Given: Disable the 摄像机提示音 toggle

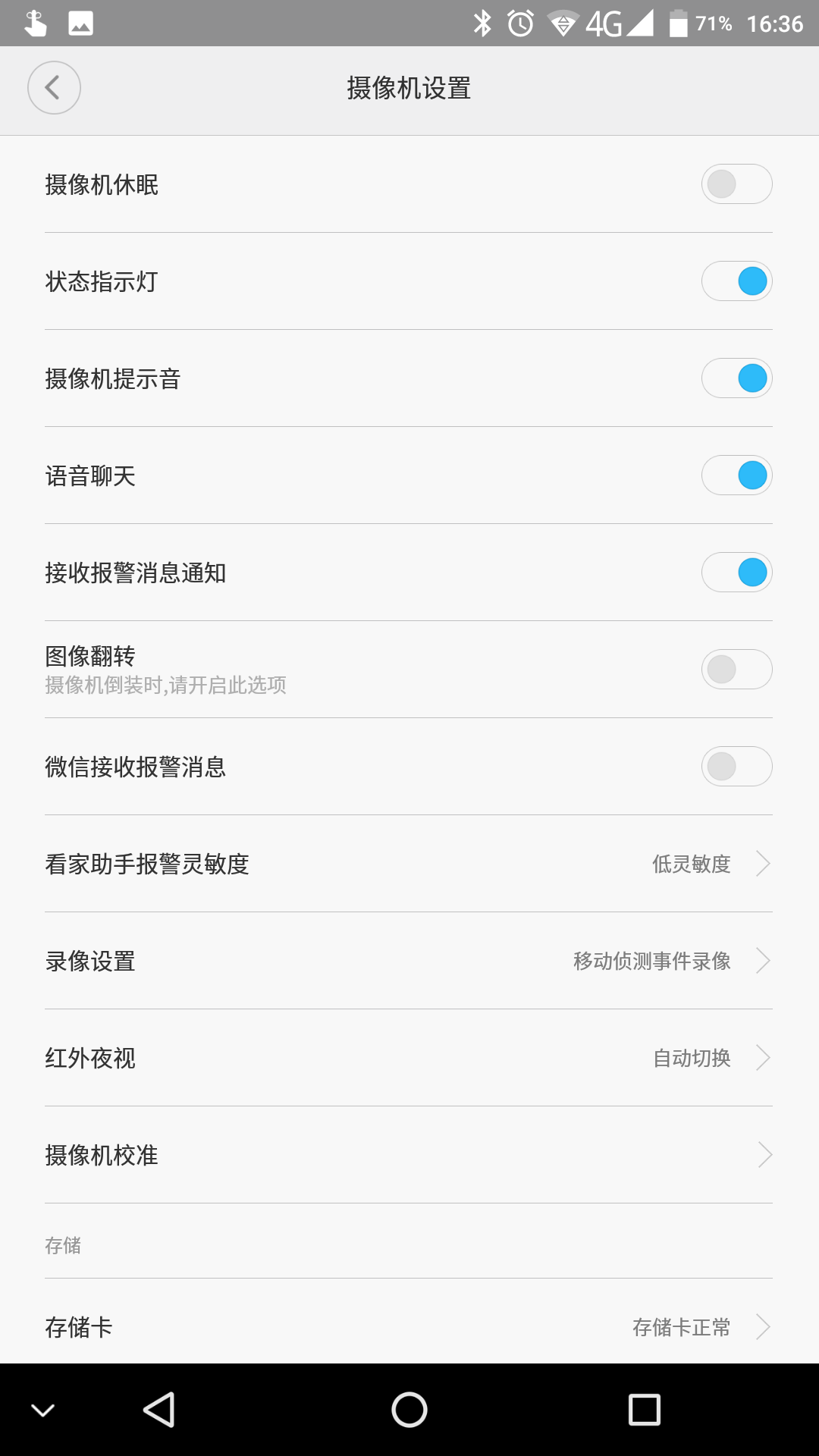Looking at the screenshot, I should 736,378.
